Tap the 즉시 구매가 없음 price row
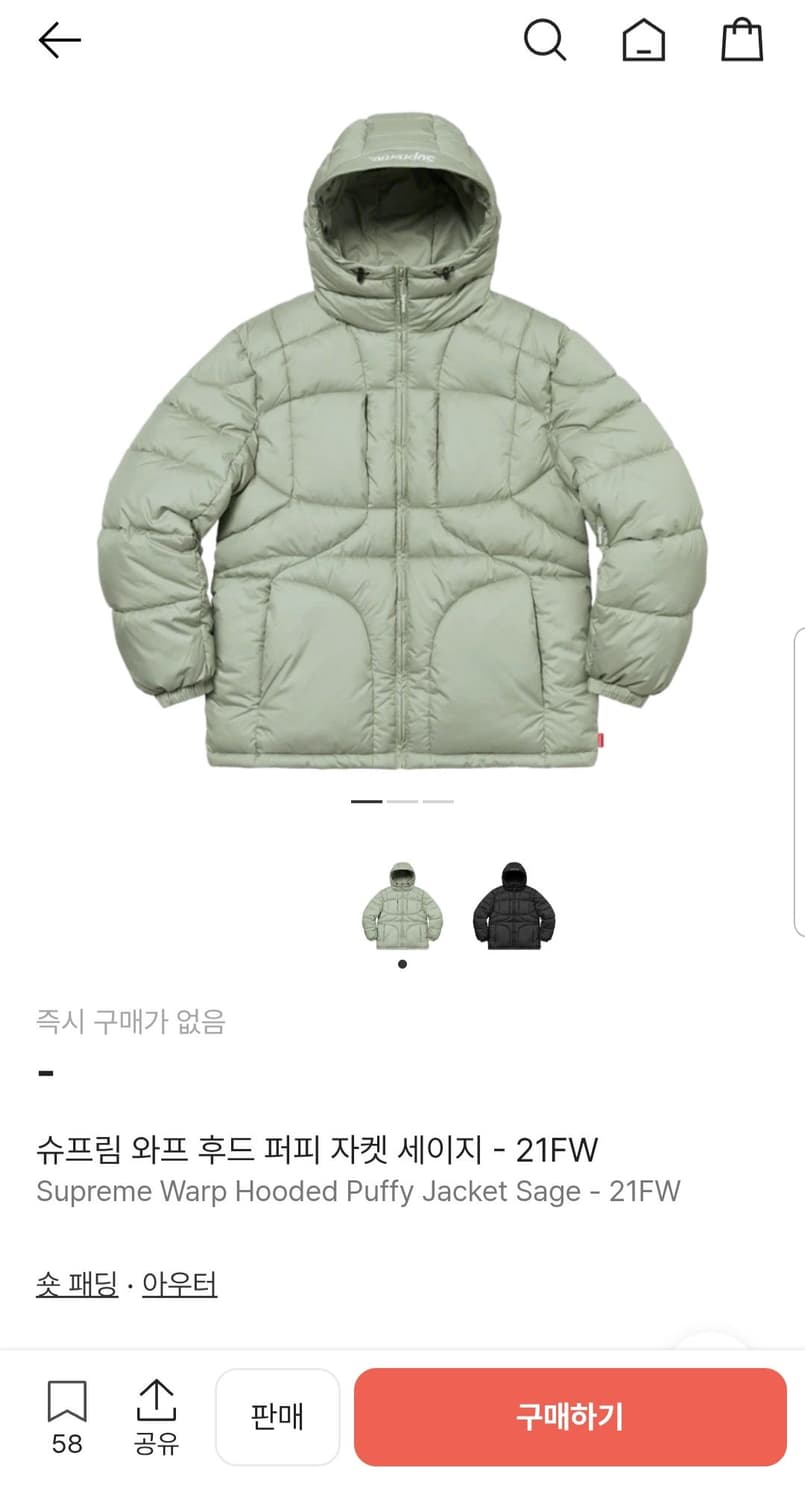Viewport: 805px width, 1500px height. tap(129, 1022)
